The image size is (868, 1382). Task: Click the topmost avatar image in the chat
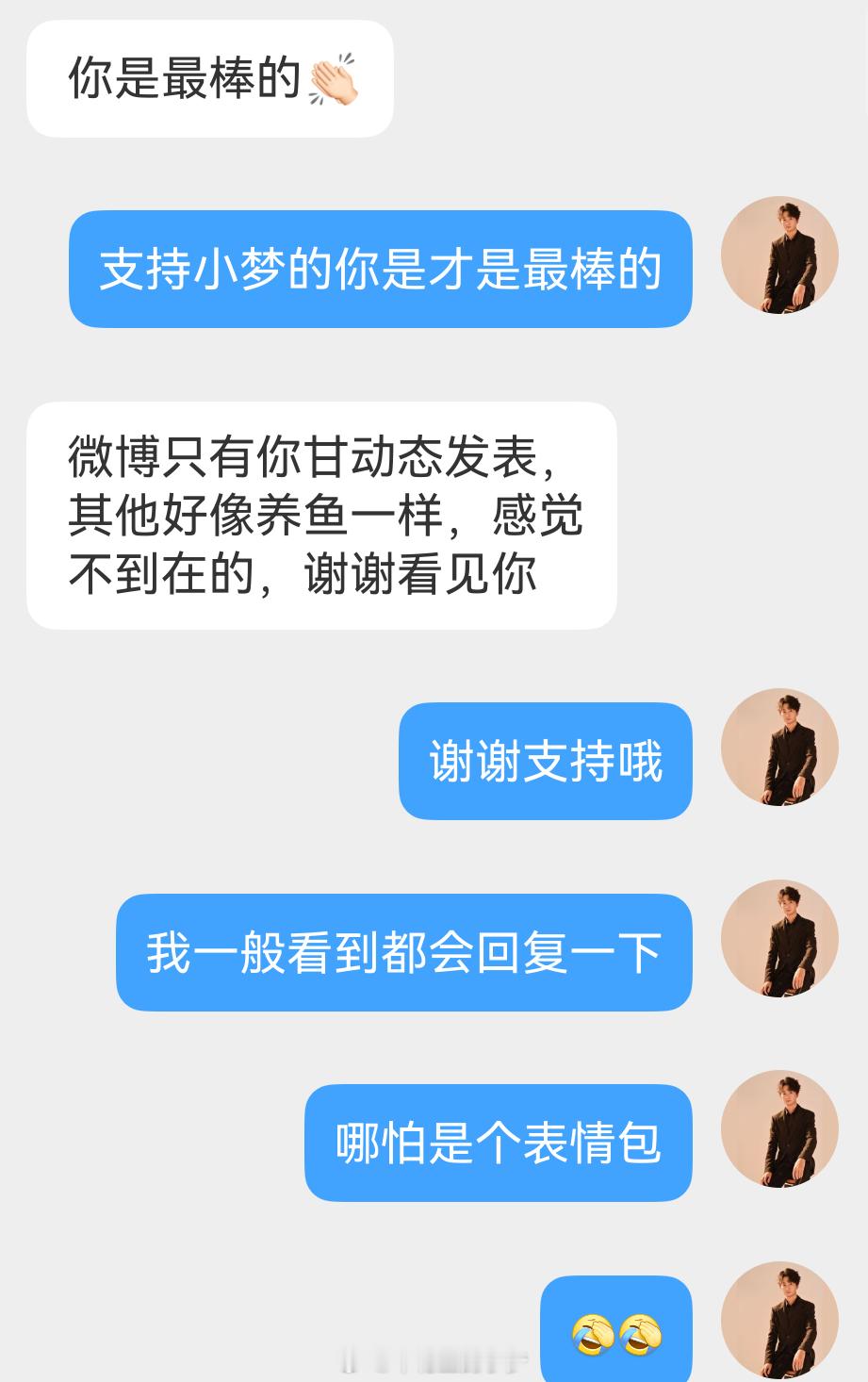tap(779, 255)
